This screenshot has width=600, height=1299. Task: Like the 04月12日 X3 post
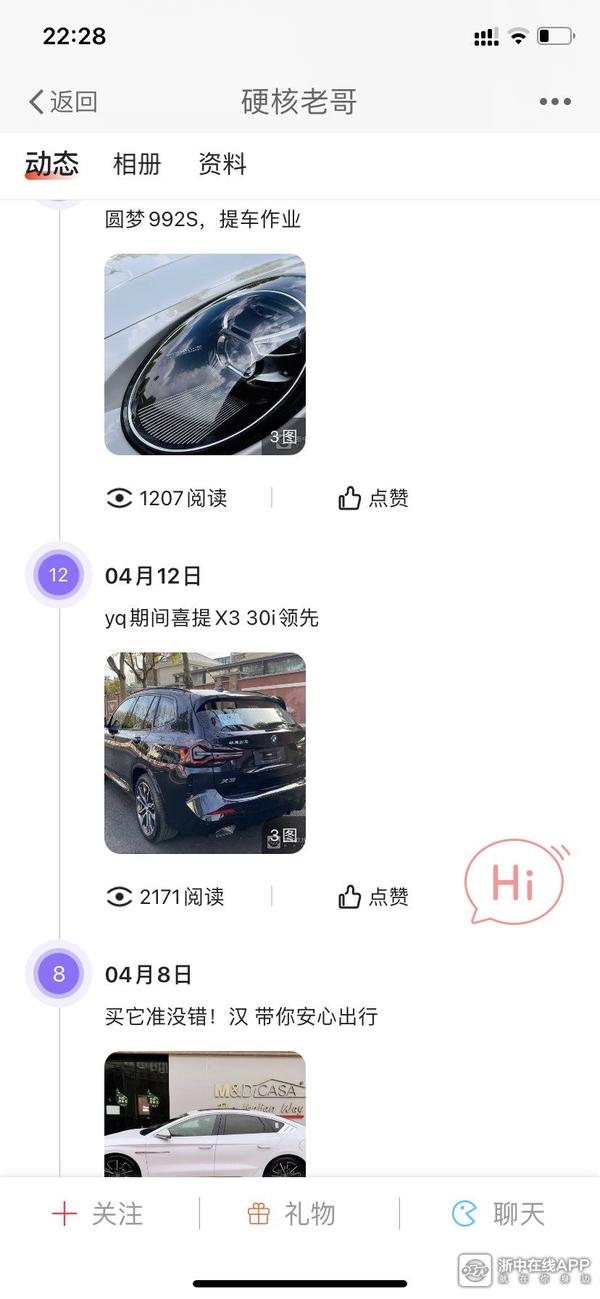373,897
